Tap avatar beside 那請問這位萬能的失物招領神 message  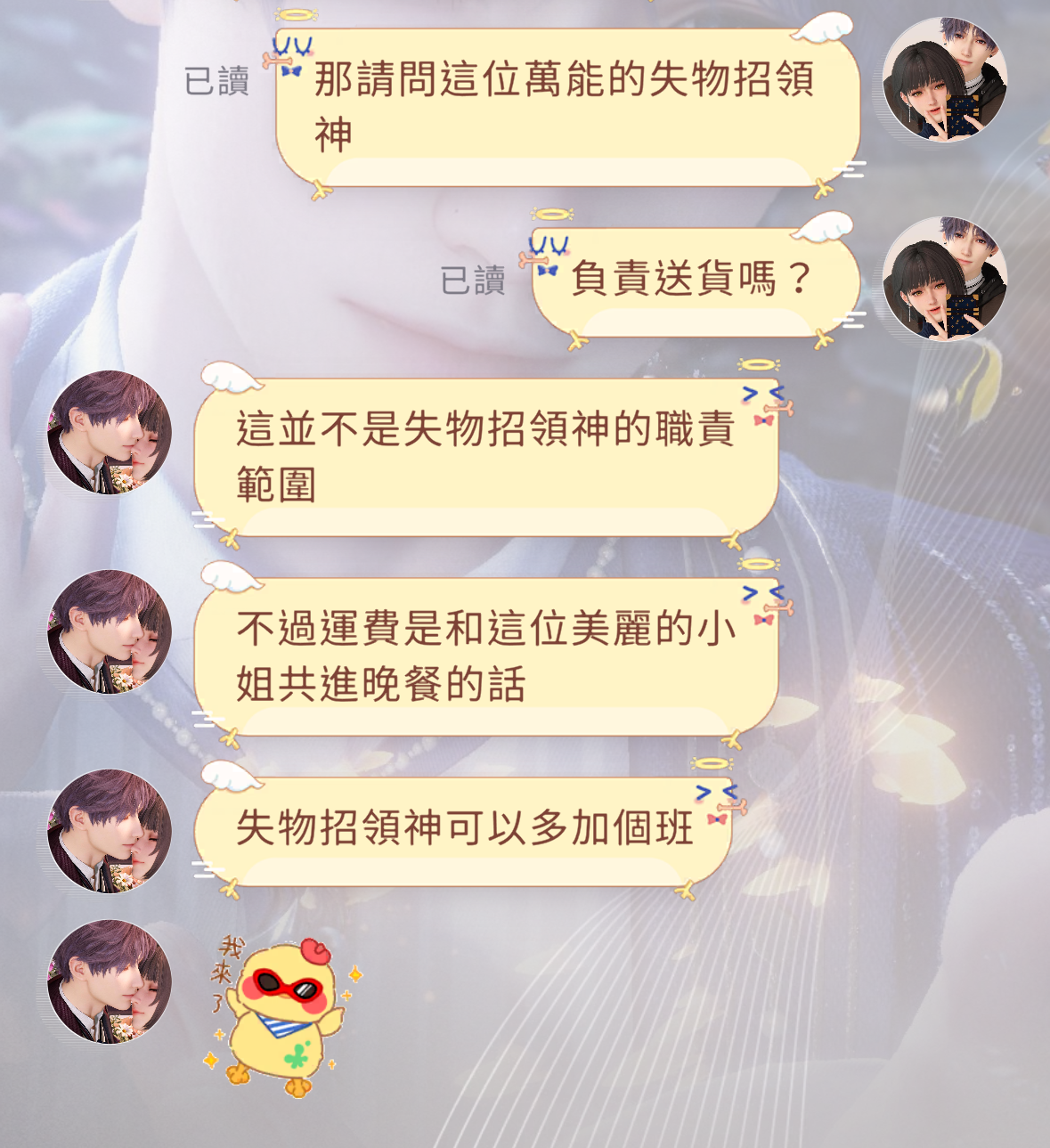[x=945, y=79]
